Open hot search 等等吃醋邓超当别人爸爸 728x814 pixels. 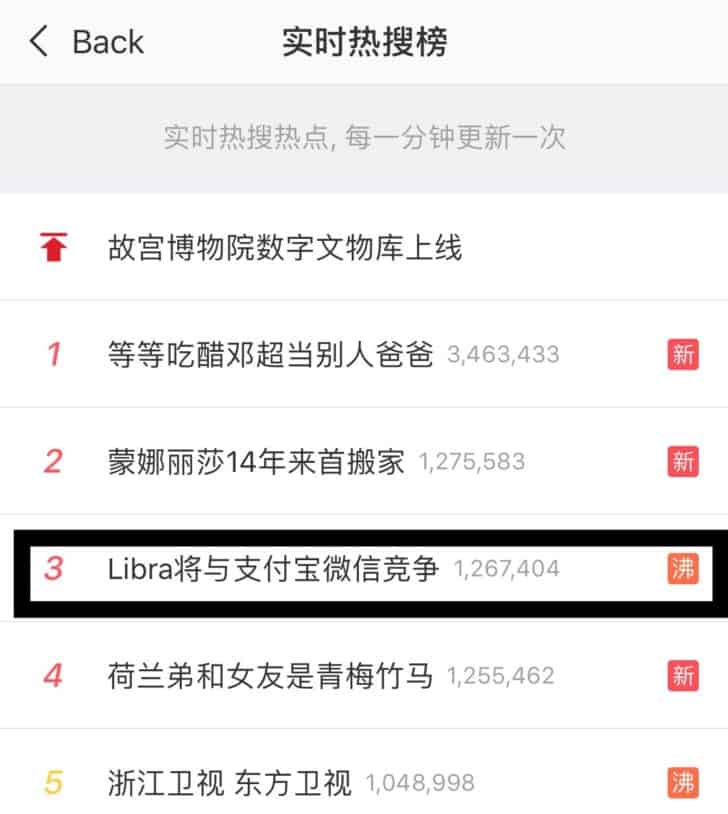click(270, 354)
